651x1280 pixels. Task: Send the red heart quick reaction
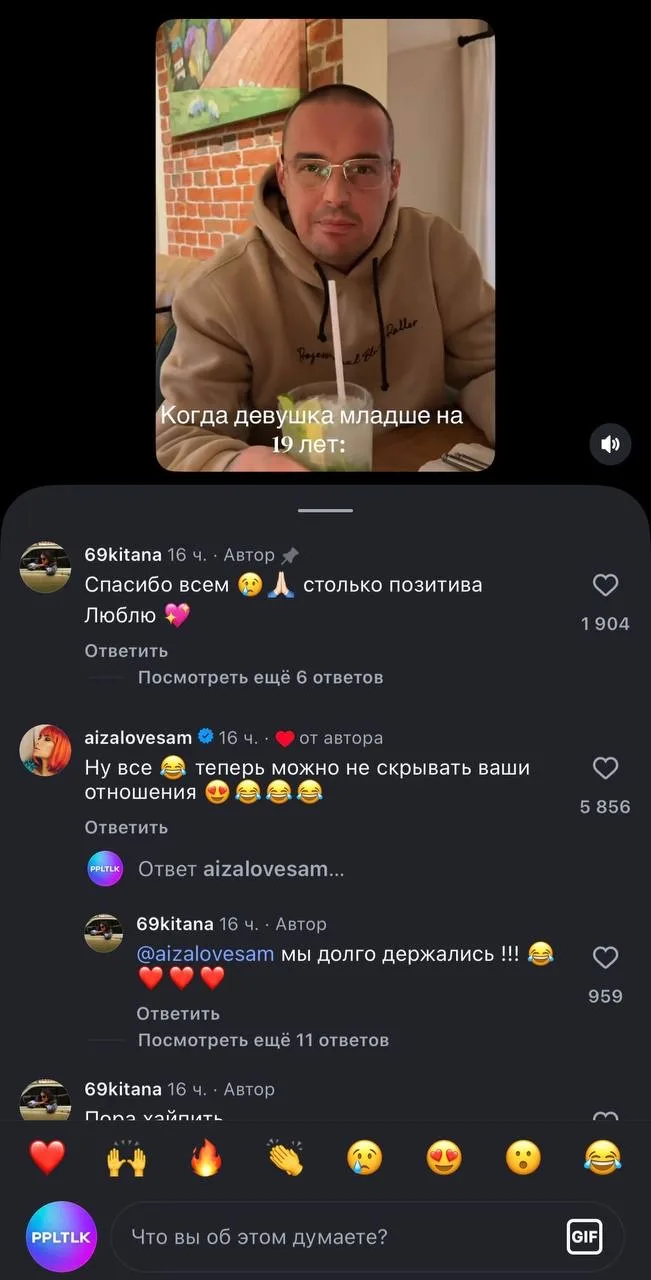point(47,1158)
